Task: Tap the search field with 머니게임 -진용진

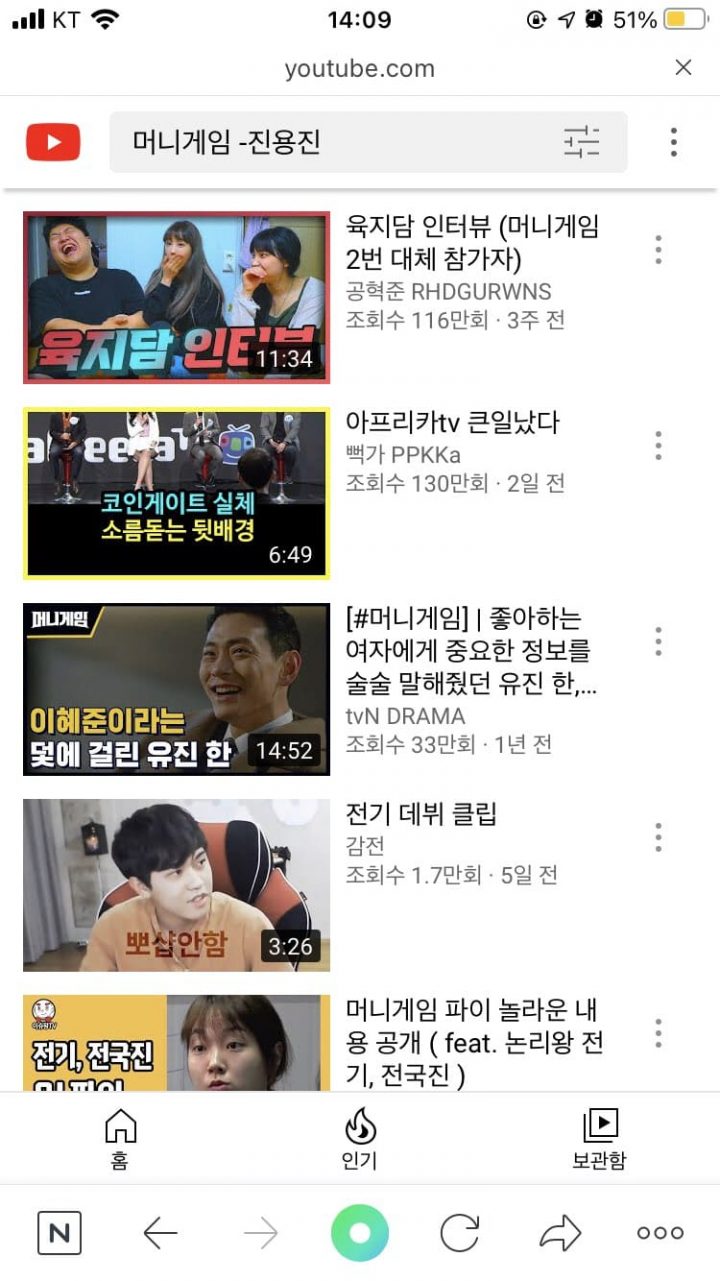Action: (x=330, y=142)
